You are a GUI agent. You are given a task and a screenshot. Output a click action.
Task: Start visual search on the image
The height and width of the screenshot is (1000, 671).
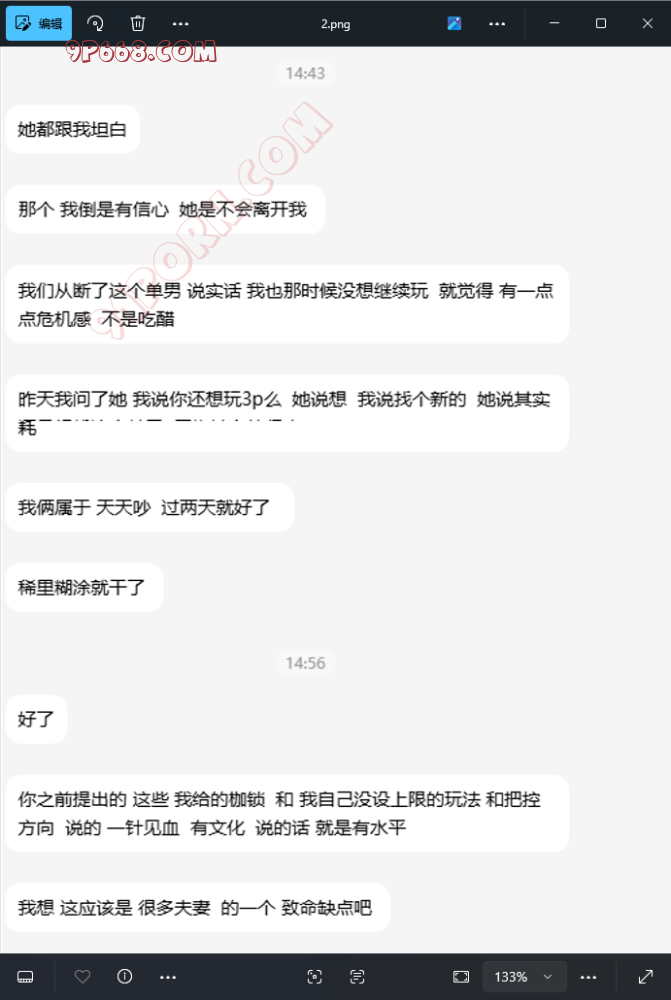[314, 976]
